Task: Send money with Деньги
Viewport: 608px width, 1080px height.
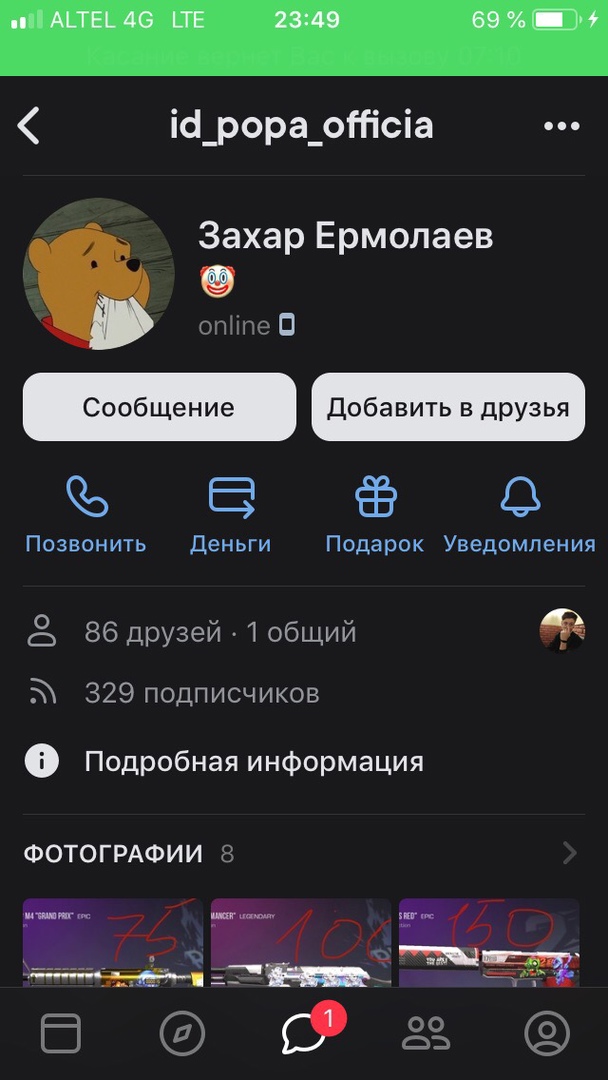Action: [x=231, y=515]
